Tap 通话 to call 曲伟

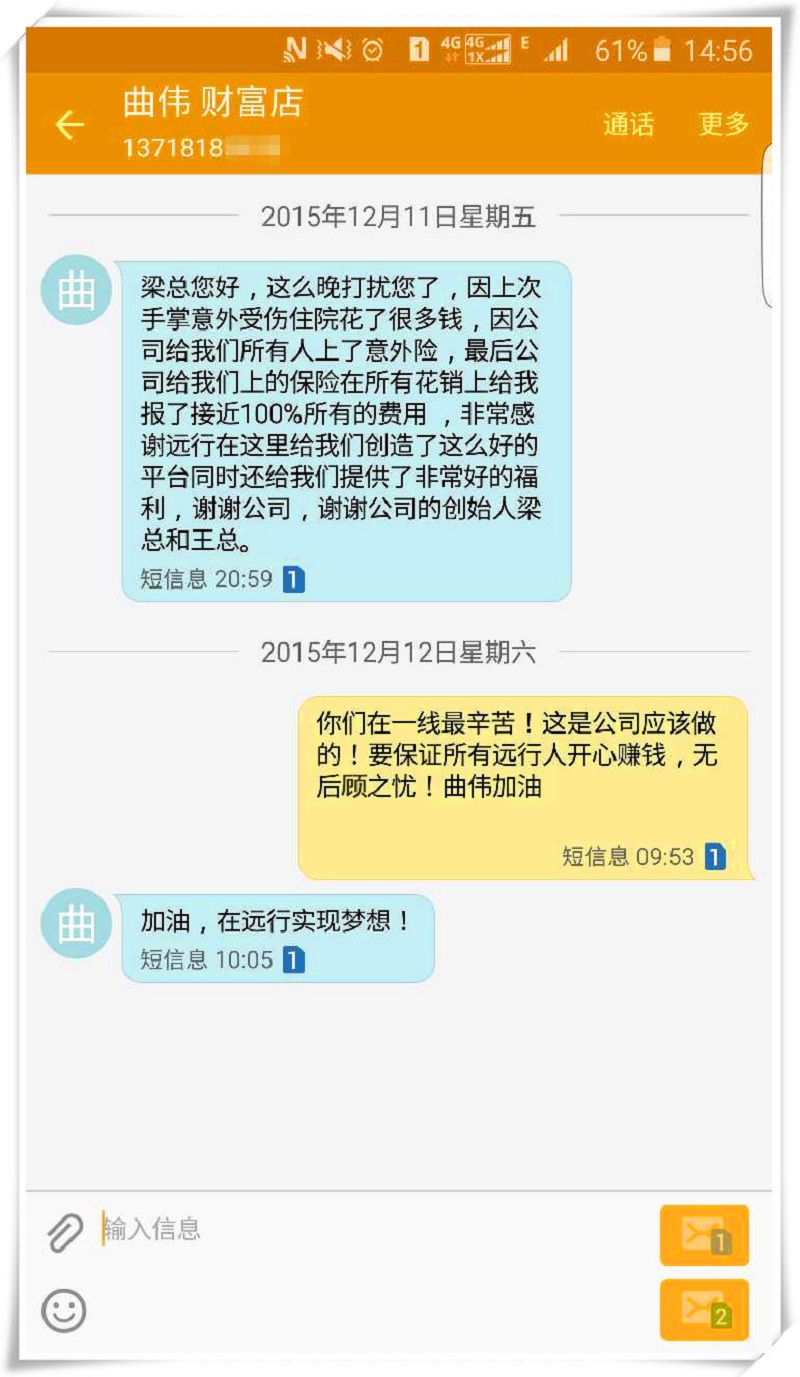point(628,125)
